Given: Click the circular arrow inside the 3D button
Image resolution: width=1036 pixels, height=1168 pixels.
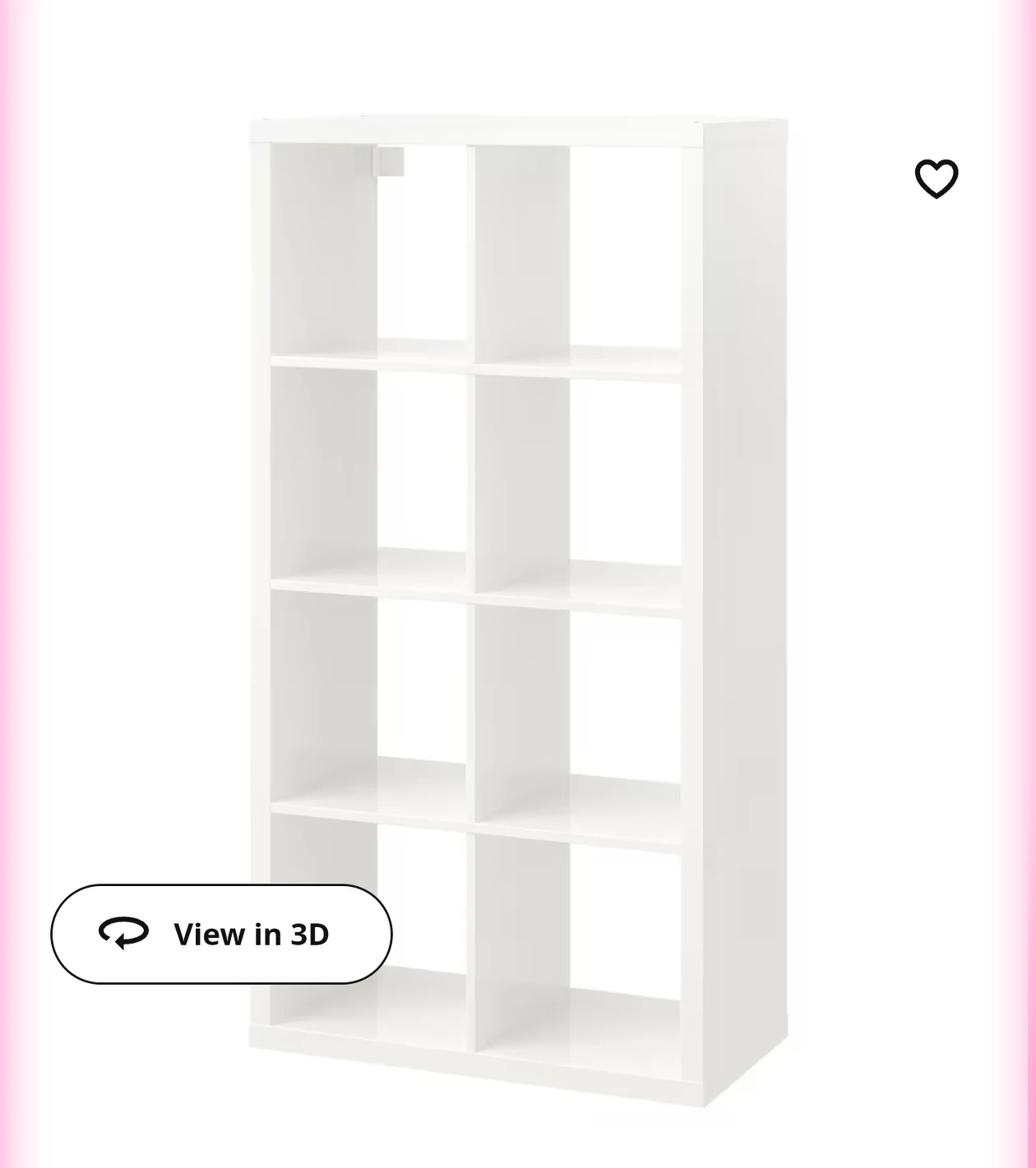Looking at the screenshot, I should point(122,934).
